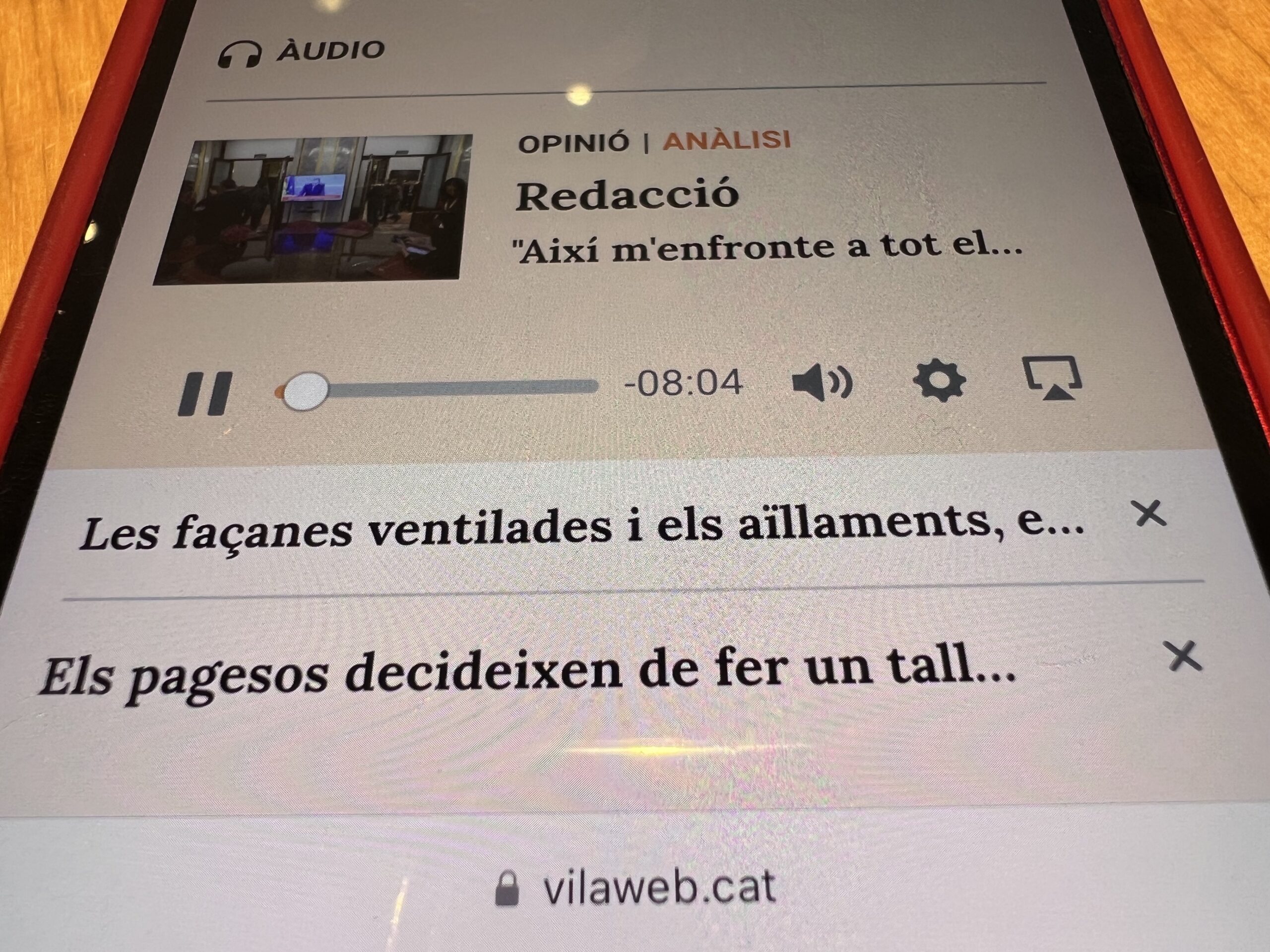Open AirPlay casting options

[x=1053, y=378]
